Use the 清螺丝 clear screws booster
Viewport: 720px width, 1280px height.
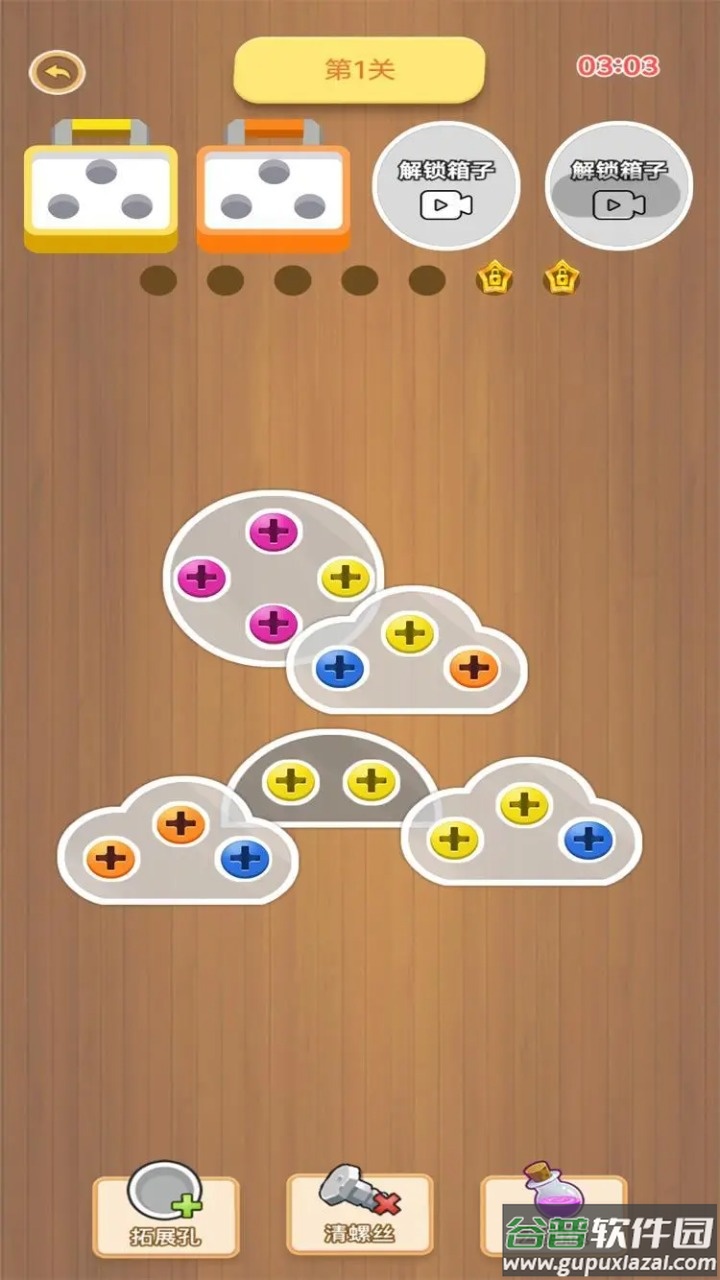point(360,1213)
